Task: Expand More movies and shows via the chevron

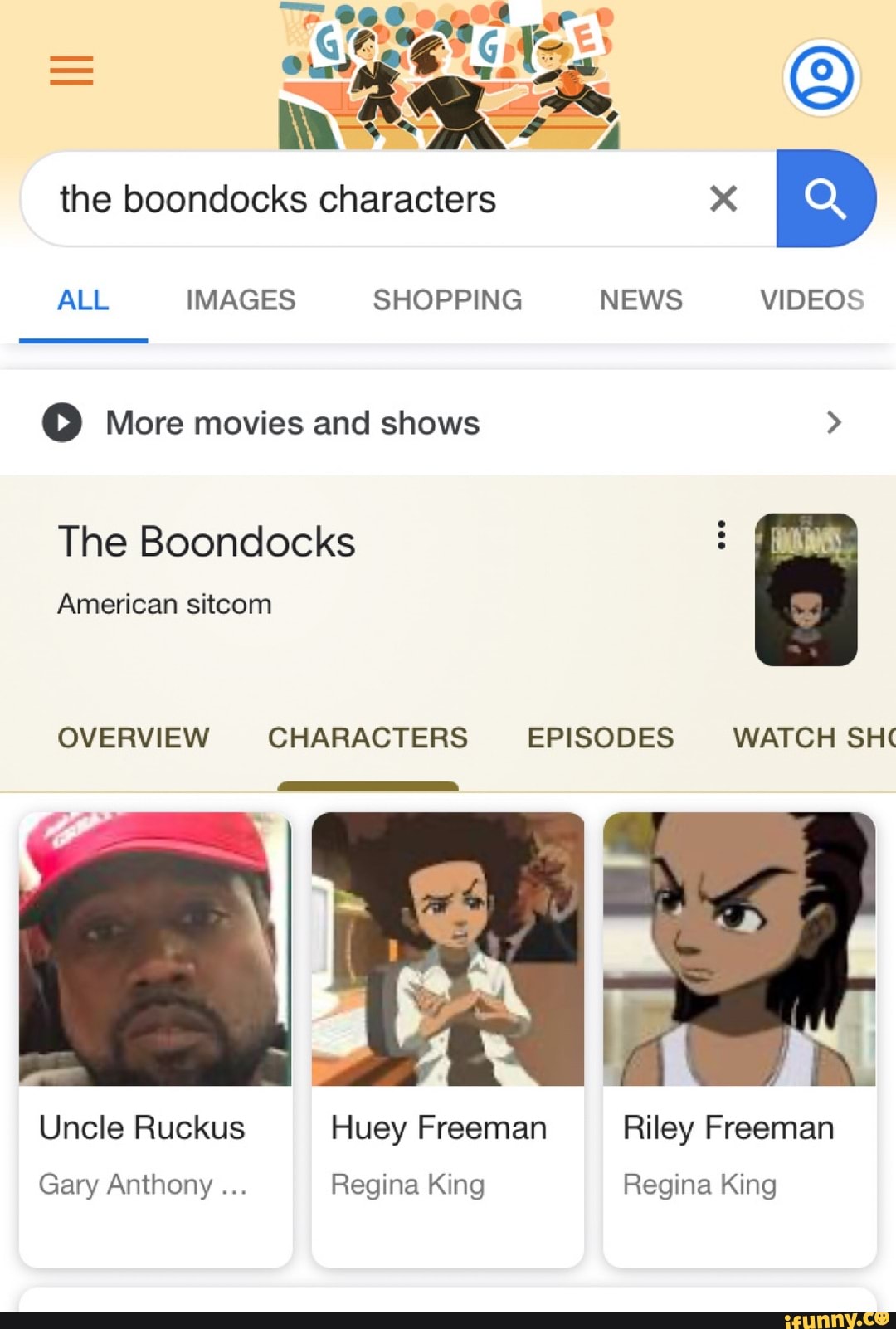Action: pos(835,422)
